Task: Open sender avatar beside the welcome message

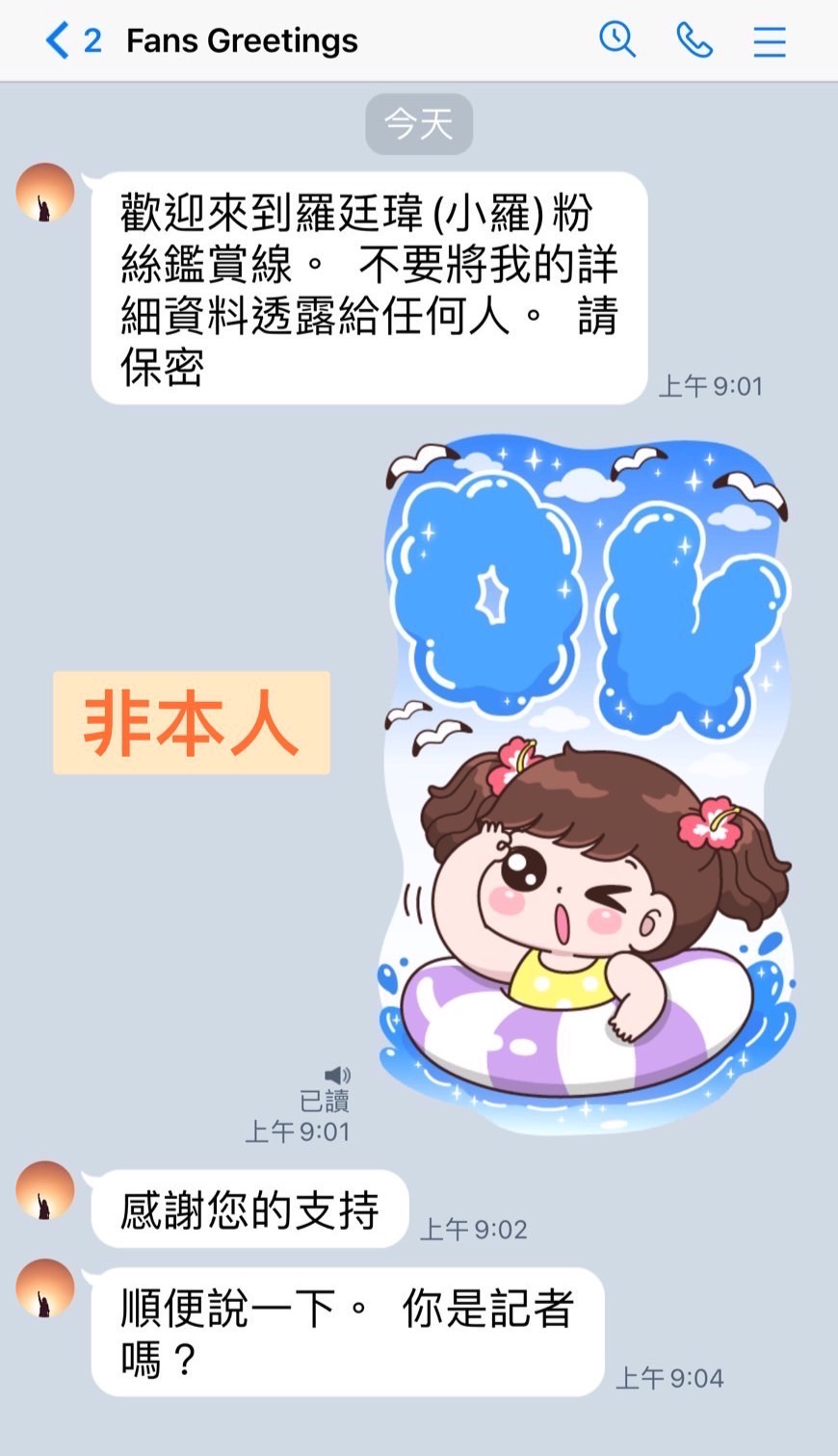Action: point(45,193)
